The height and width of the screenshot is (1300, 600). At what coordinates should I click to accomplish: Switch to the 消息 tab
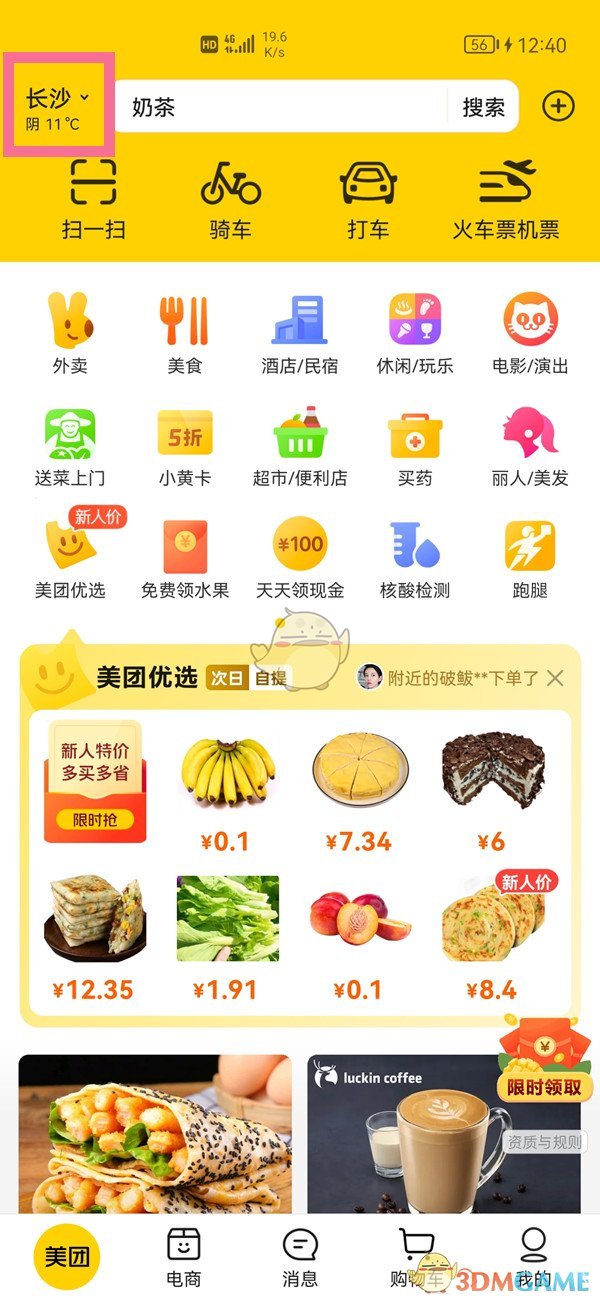point(300,1256)
